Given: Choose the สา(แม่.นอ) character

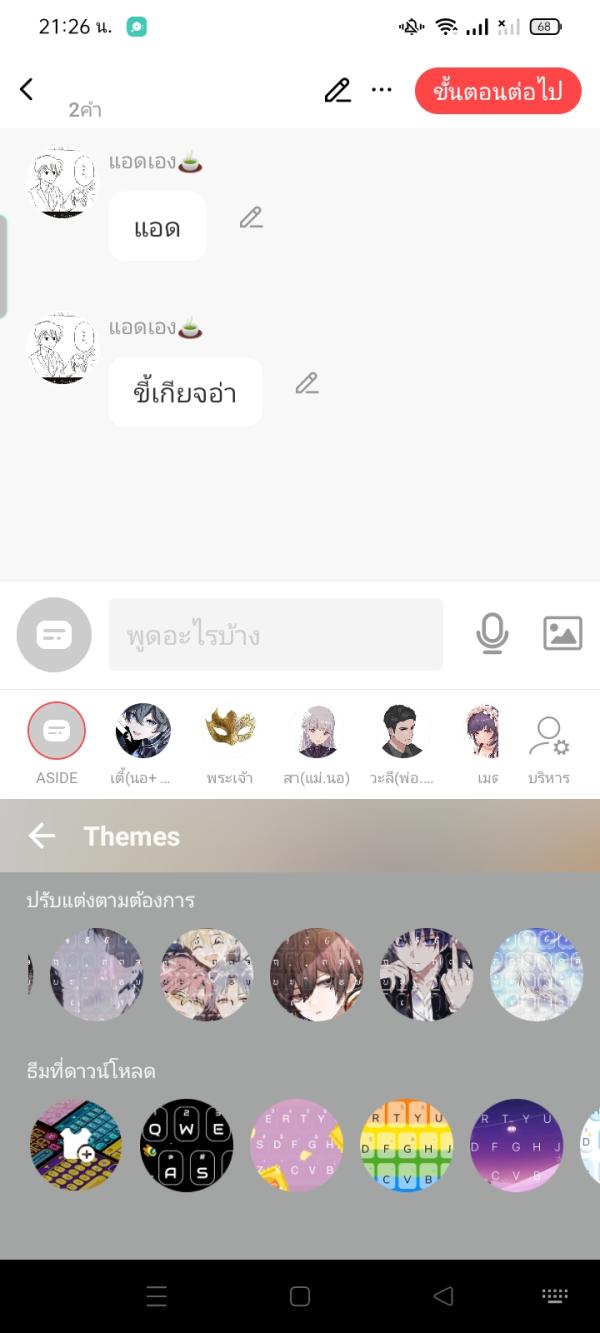Looking at the screenshot, I should tap(316, 732).
